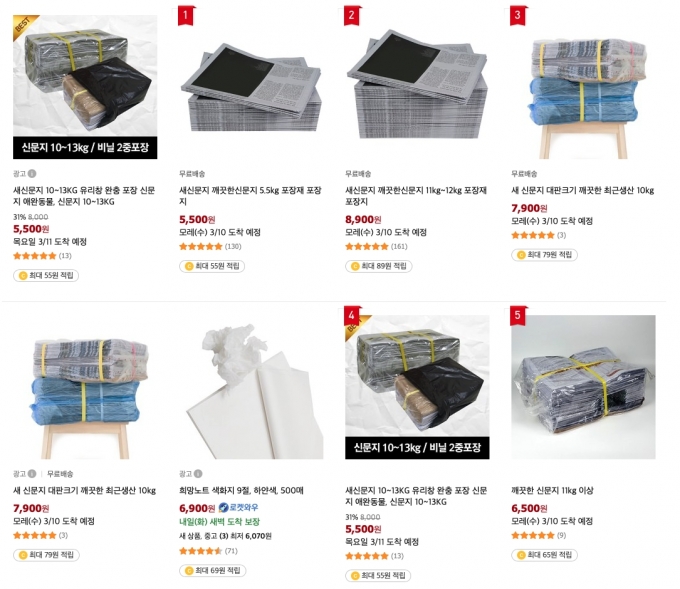Screen dimensions: 680x589
Task: Tap ad info icon above 희망노트 색화지
Action: click(x=199, y=474)
